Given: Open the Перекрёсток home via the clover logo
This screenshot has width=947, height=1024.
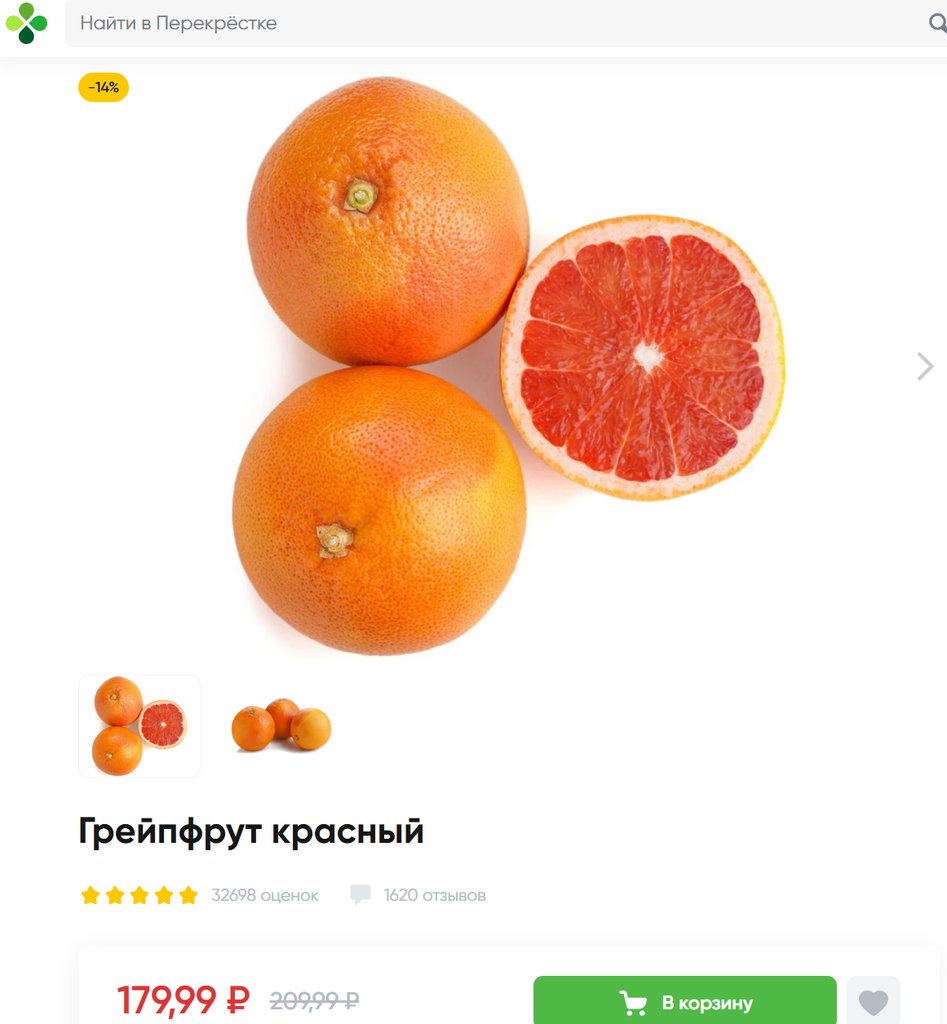Looking at the screenshot, I should point(27,23).
